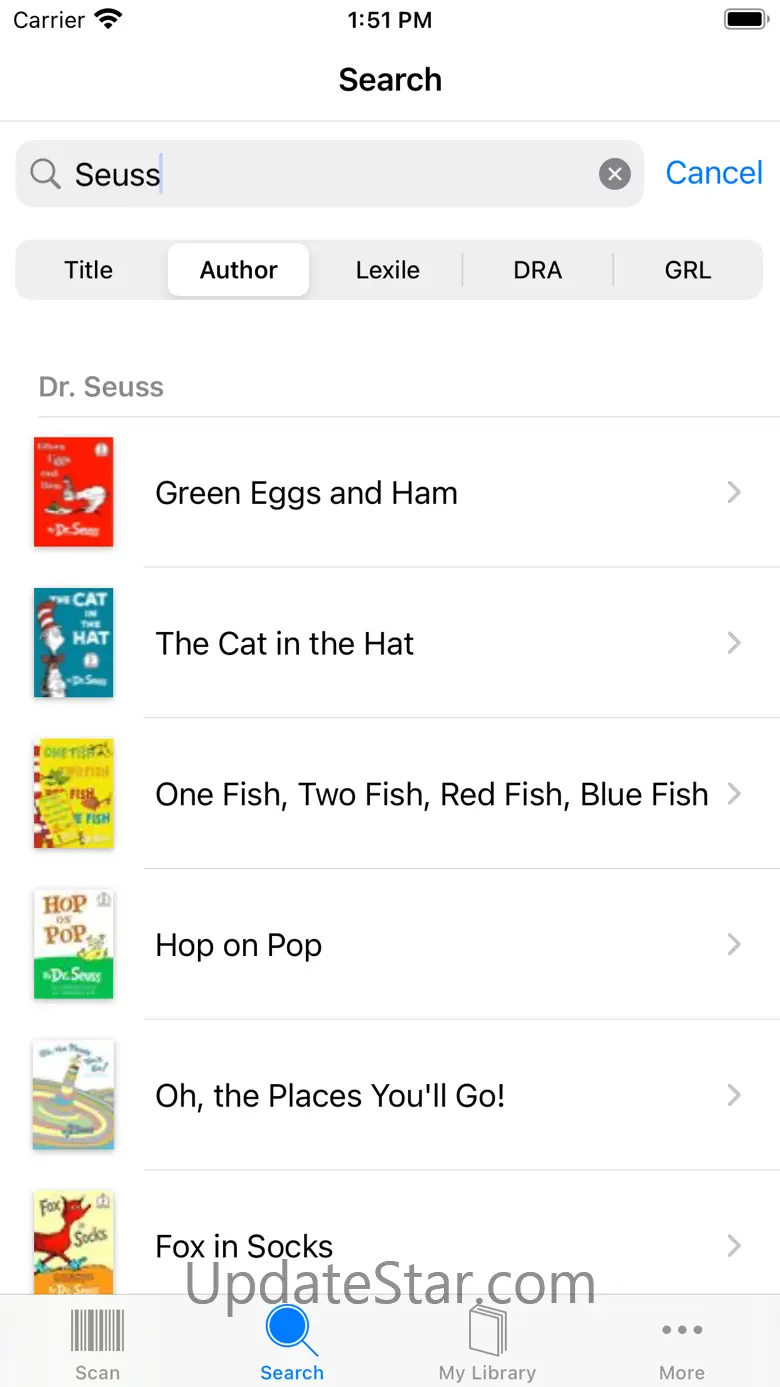
Task: Open Fox in Socks
Action: pos(390,1234)
